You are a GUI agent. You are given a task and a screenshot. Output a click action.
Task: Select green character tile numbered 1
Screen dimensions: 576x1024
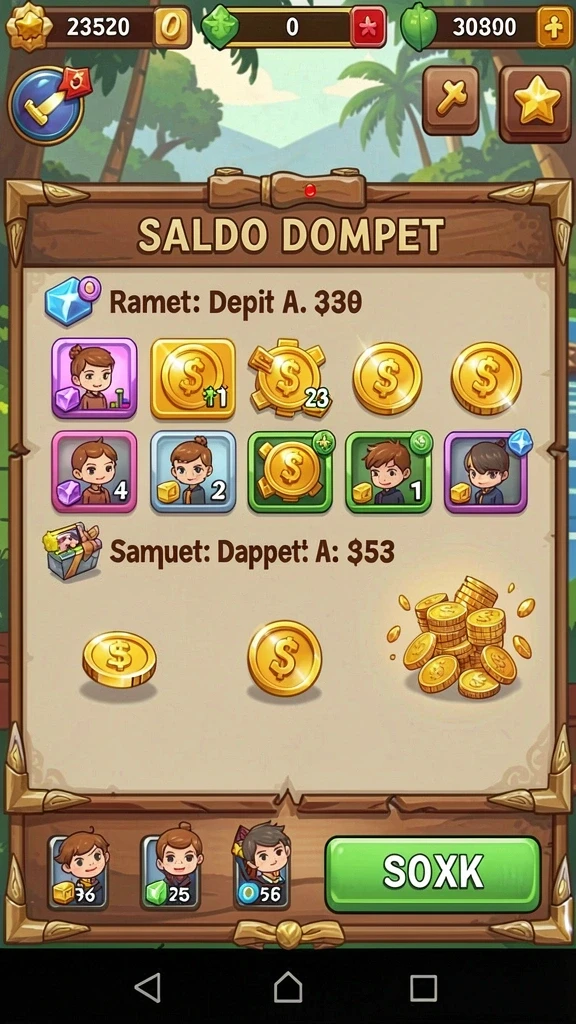tap(389, 471)
